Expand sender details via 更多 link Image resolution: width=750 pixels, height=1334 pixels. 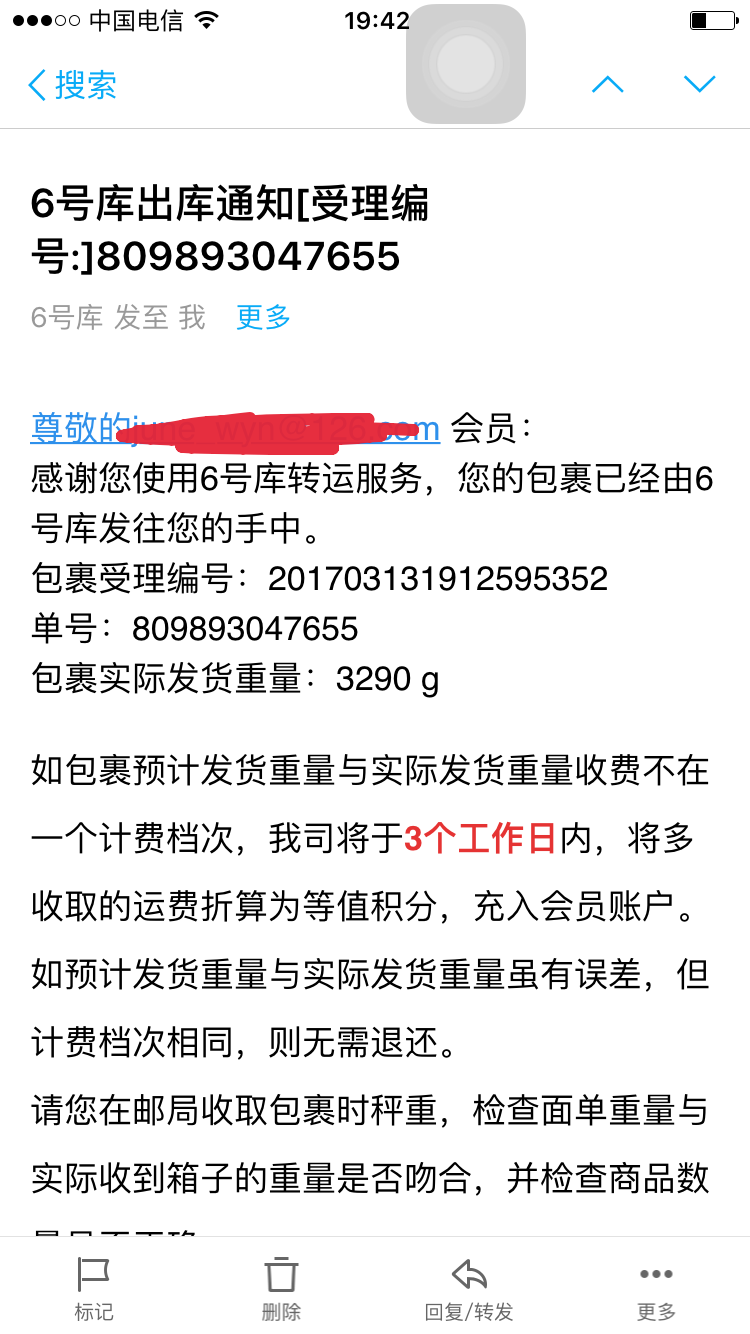click(263, 318)
